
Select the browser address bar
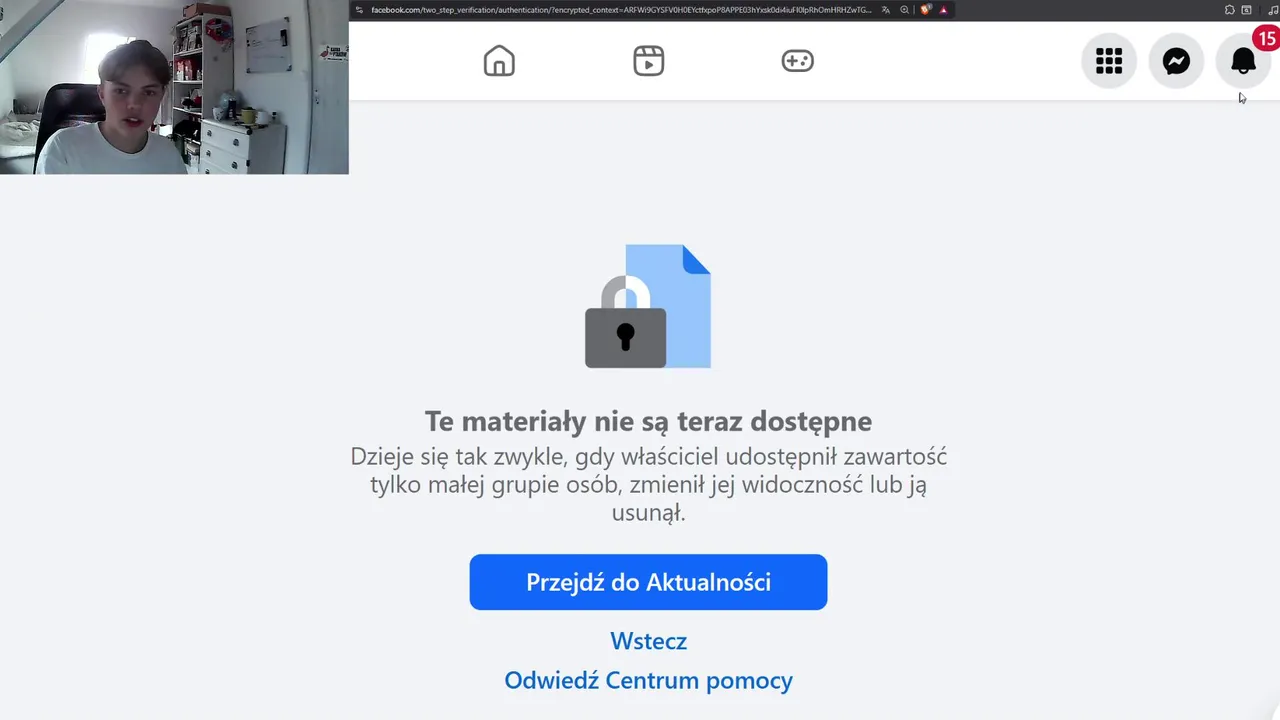[x=620, y=10]
